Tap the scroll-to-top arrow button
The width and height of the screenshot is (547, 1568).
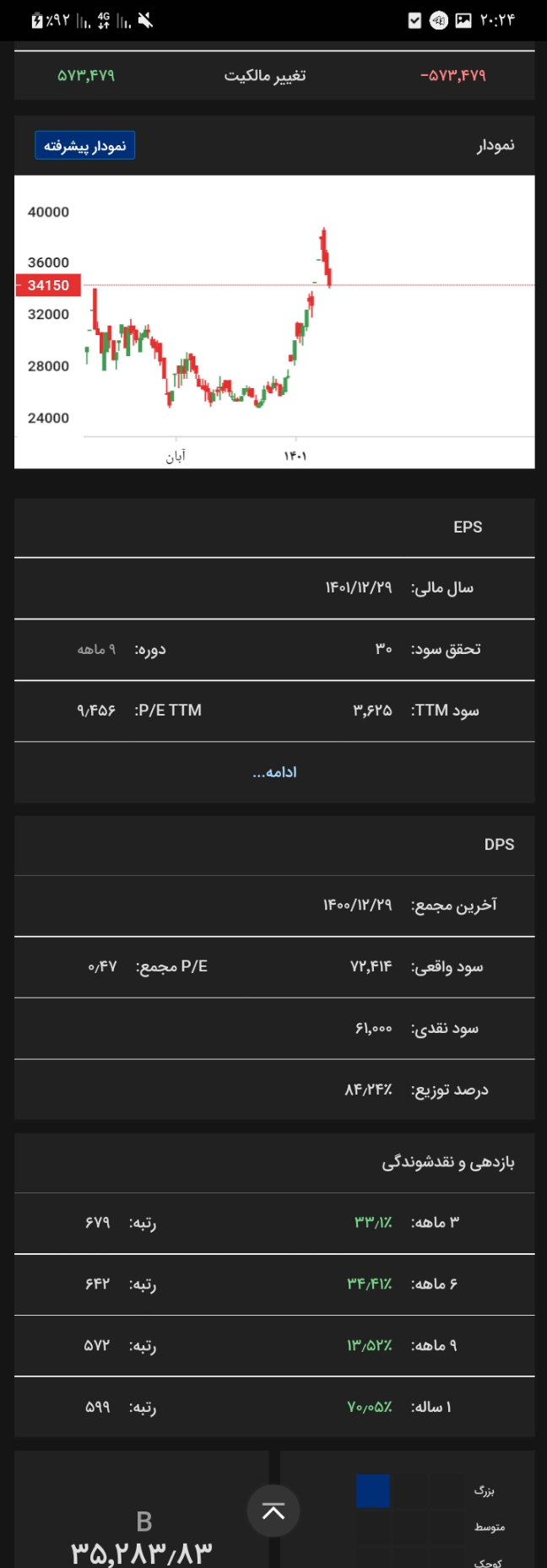[273, 1511]
